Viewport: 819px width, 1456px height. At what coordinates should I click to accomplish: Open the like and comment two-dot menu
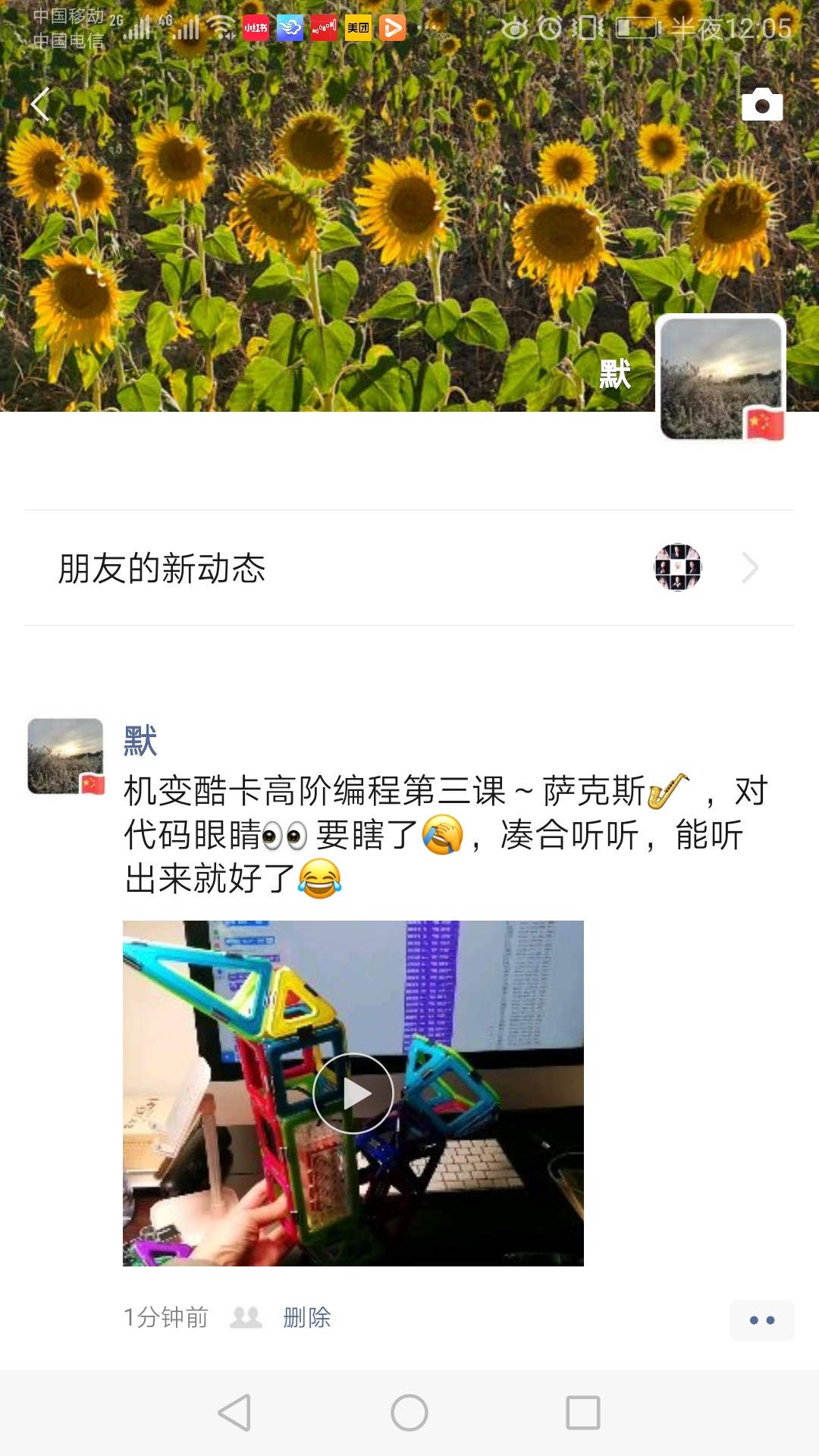pos(761,1319)
